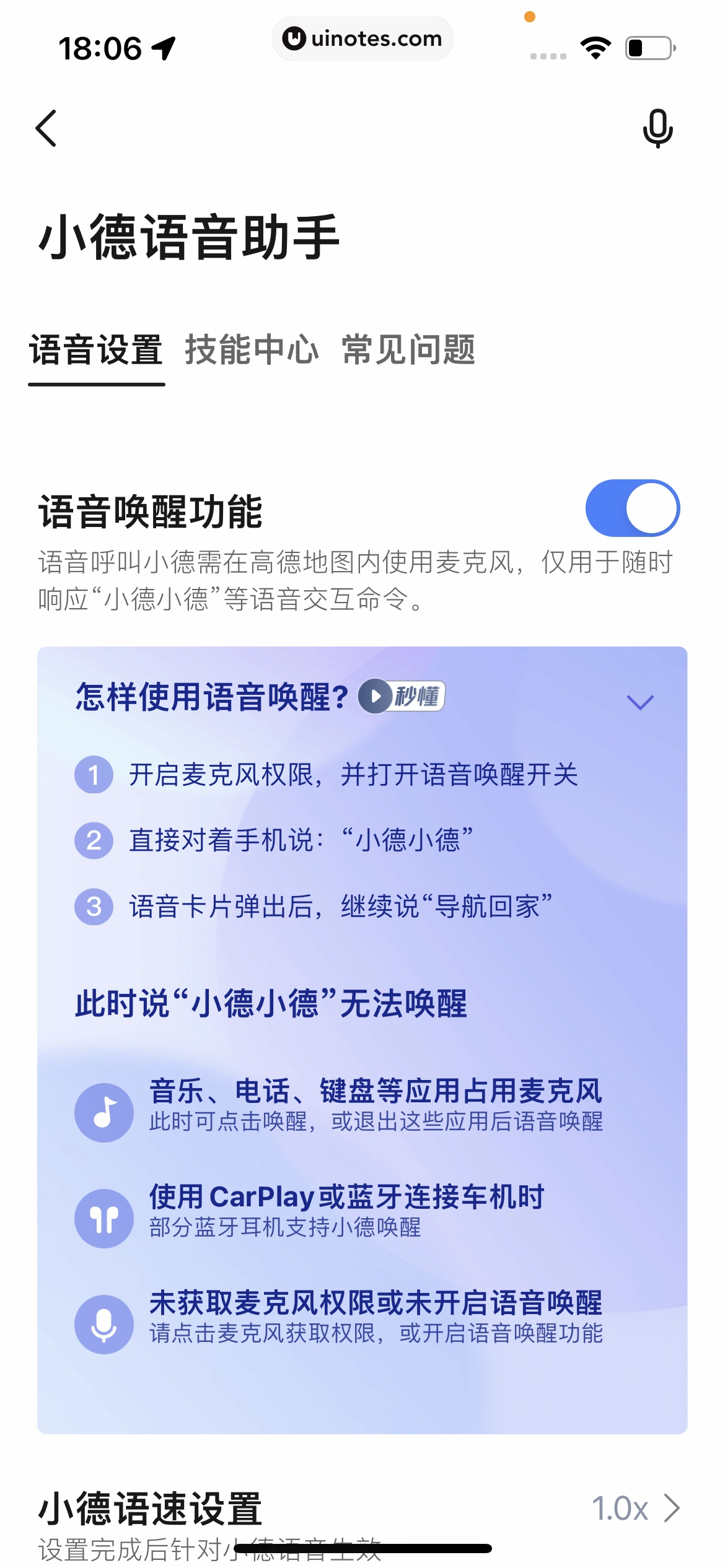Play the 秒懂 video guide
This screenshot has width=725, height=1568.
click(402, 697)
